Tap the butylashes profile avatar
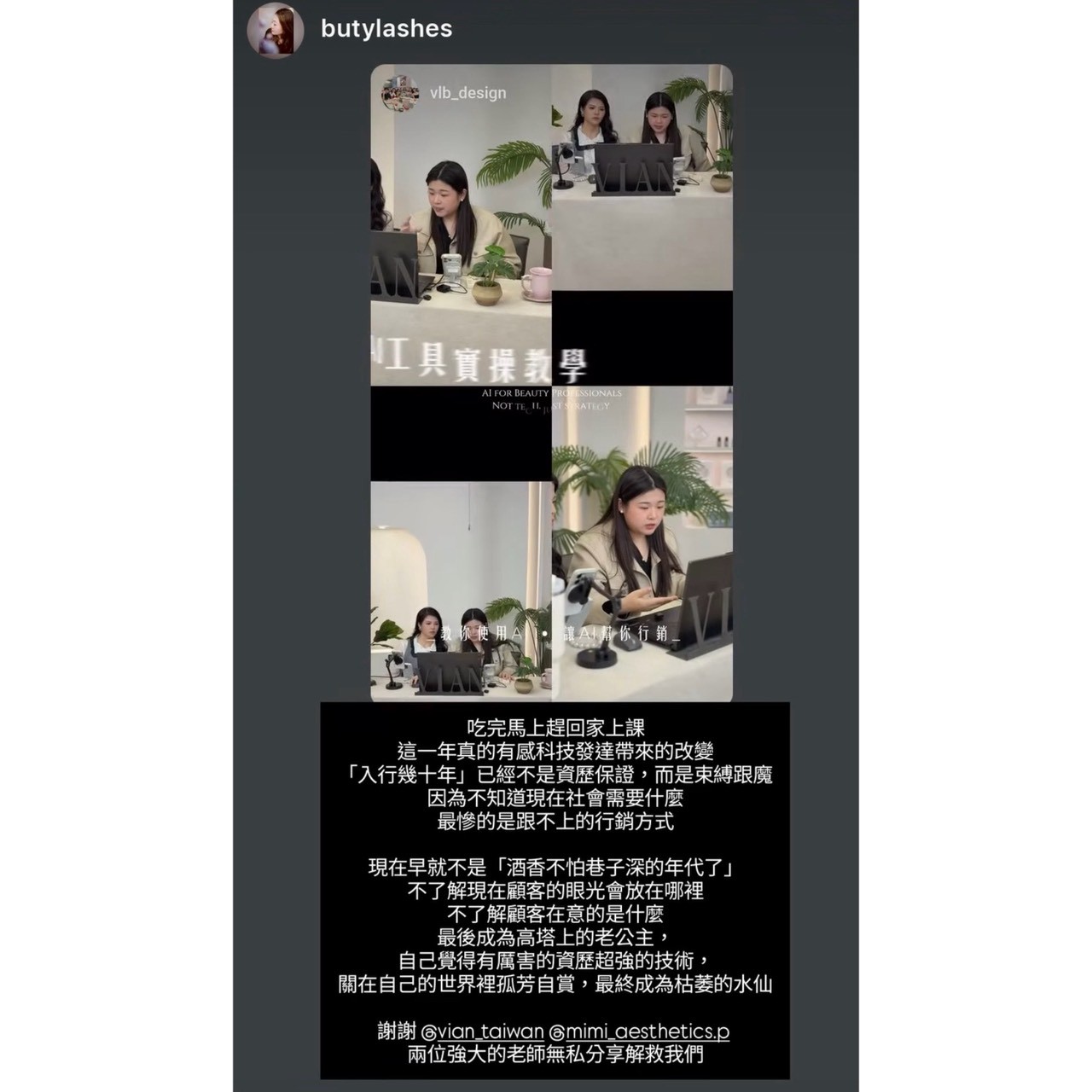 [276, 31]
